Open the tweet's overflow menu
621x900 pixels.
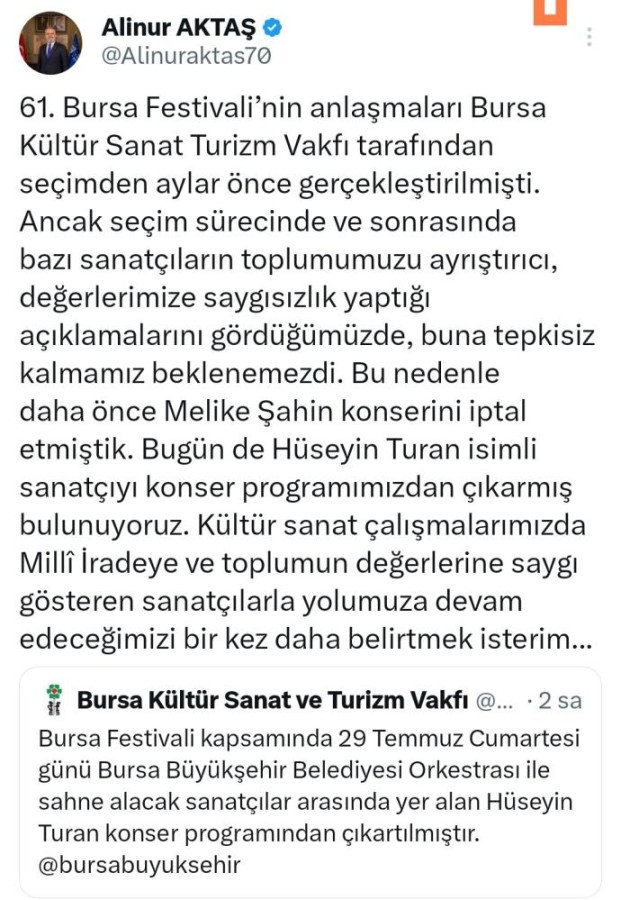tap(590, 37)
